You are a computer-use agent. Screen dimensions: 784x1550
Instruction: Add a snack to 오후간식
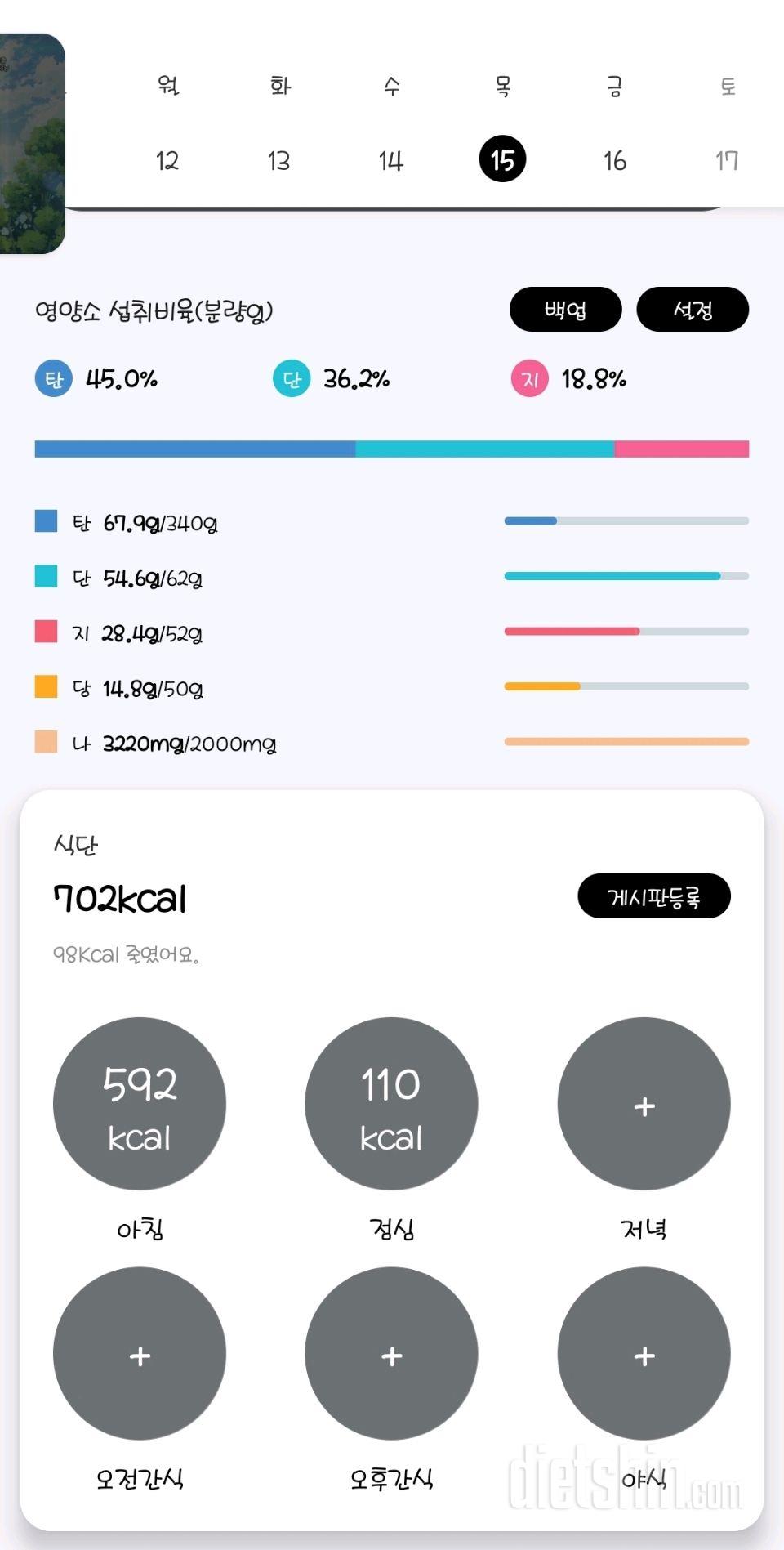[391, 1354]
